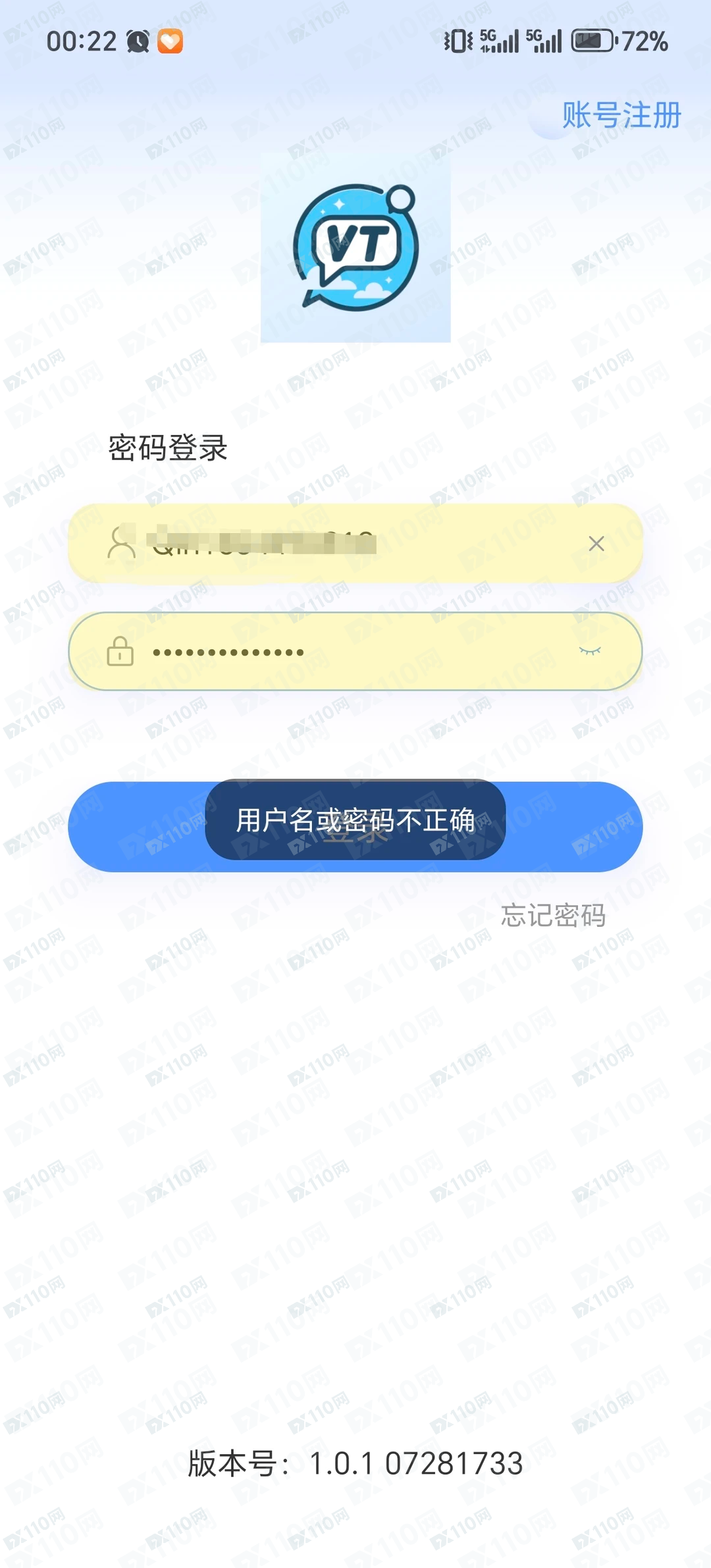Image resolution: width=711 pixels, height=1568 pixels.
Task: Tap into the password input field
Action: [355, 652]
